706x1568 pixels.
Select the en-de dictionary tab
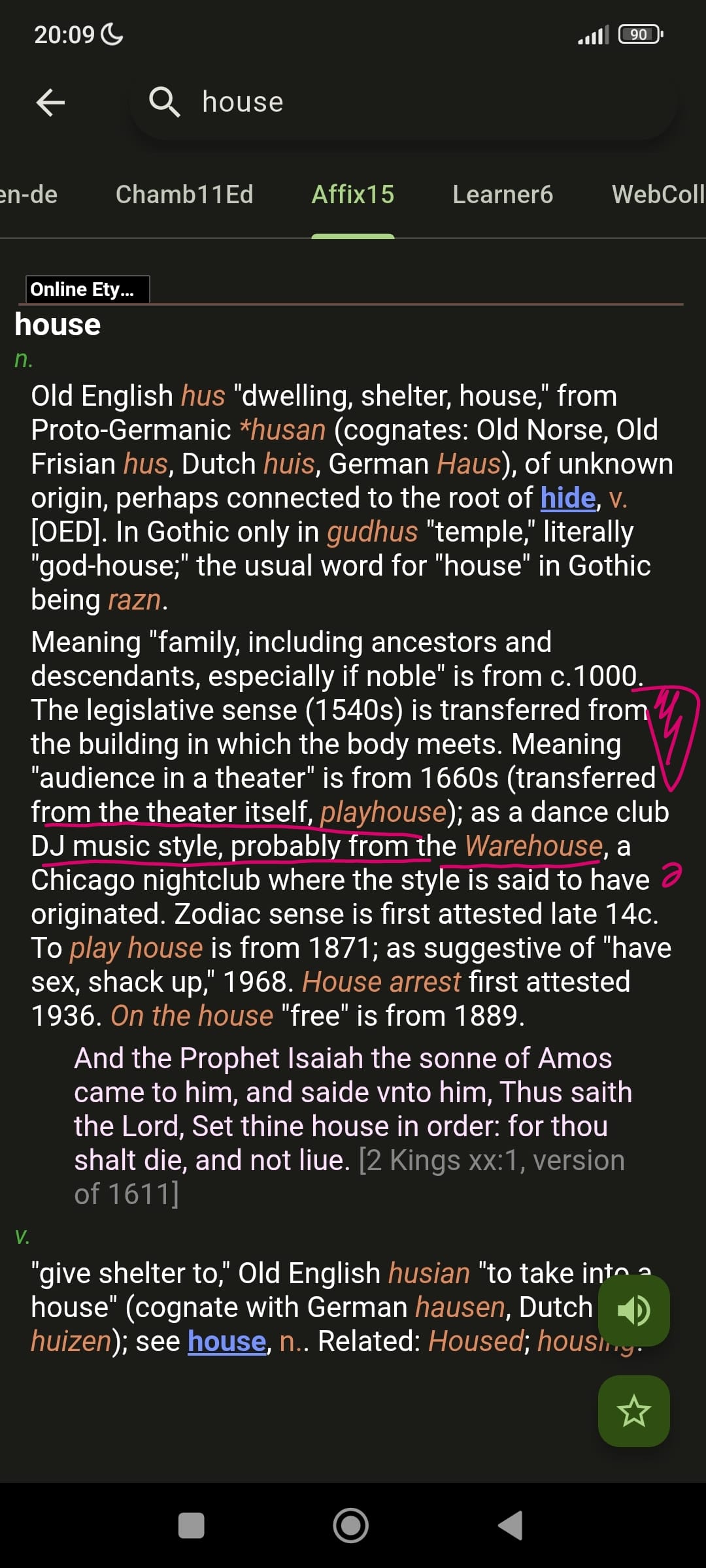click(28, 195)
